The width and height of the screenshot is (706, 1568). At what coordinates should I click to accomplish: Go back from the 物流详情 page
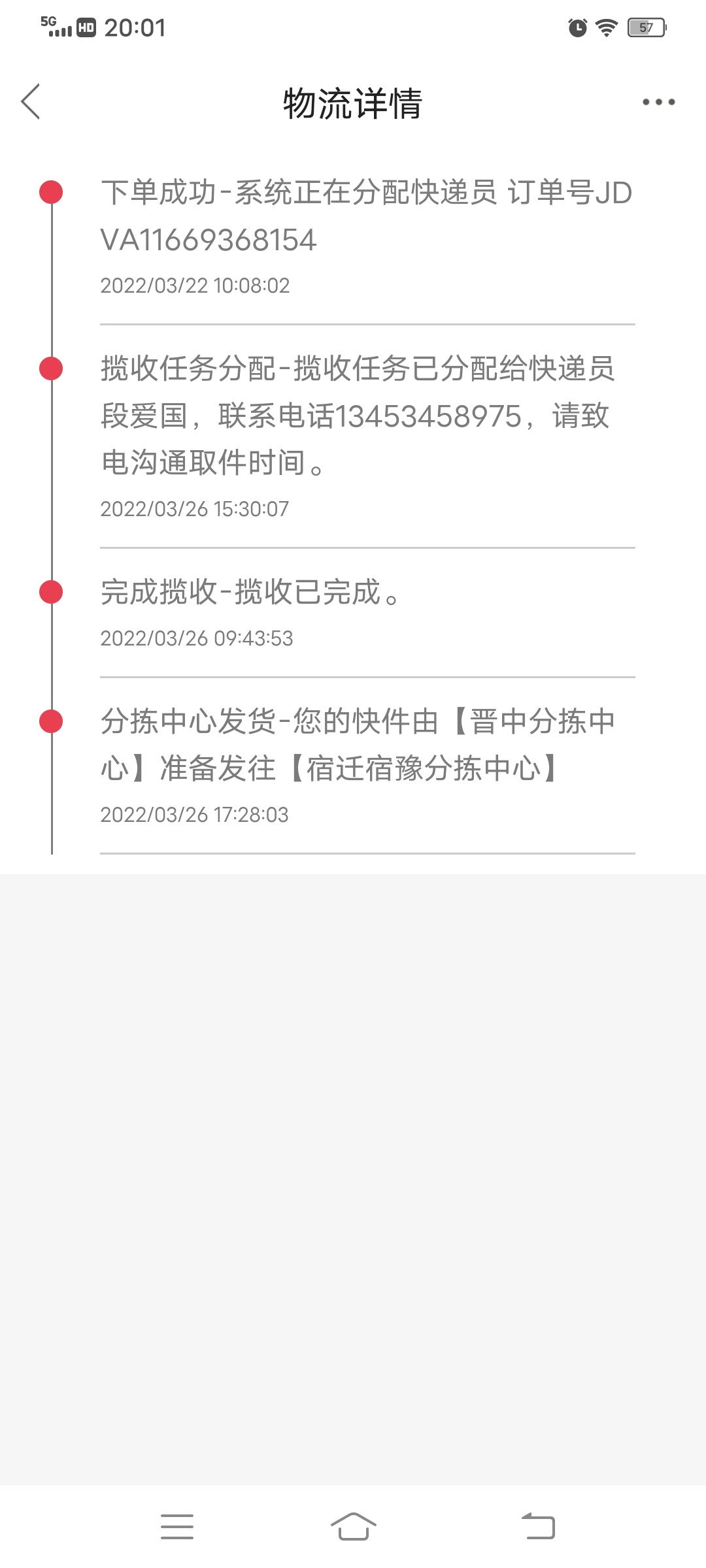pyautogui.click(x=31, y=102)
